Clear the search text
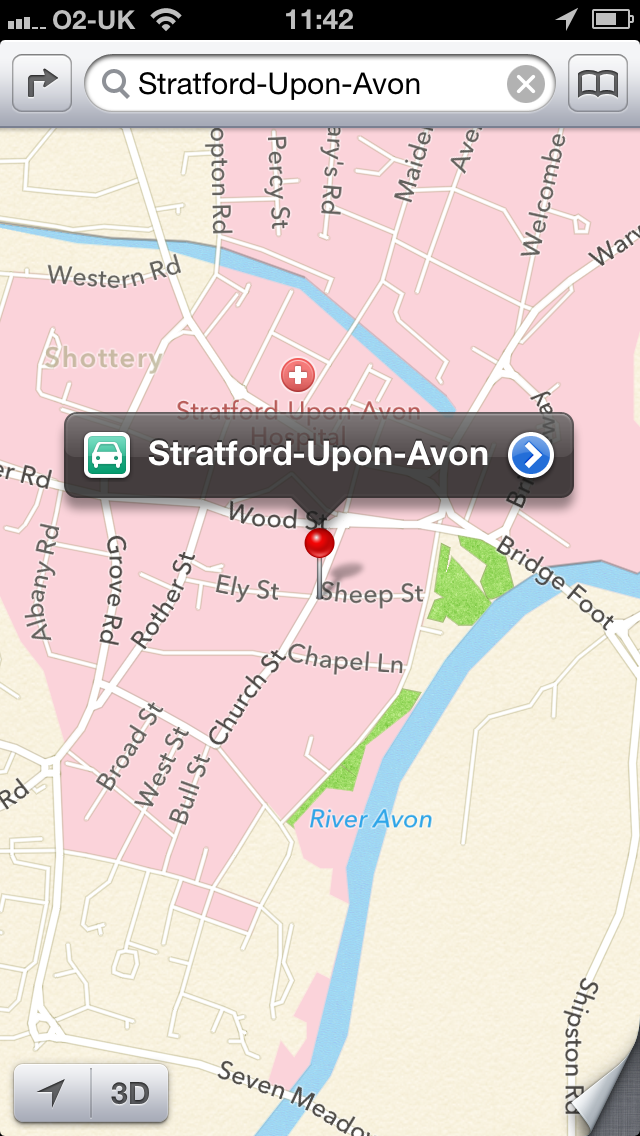 click(525, 85)
